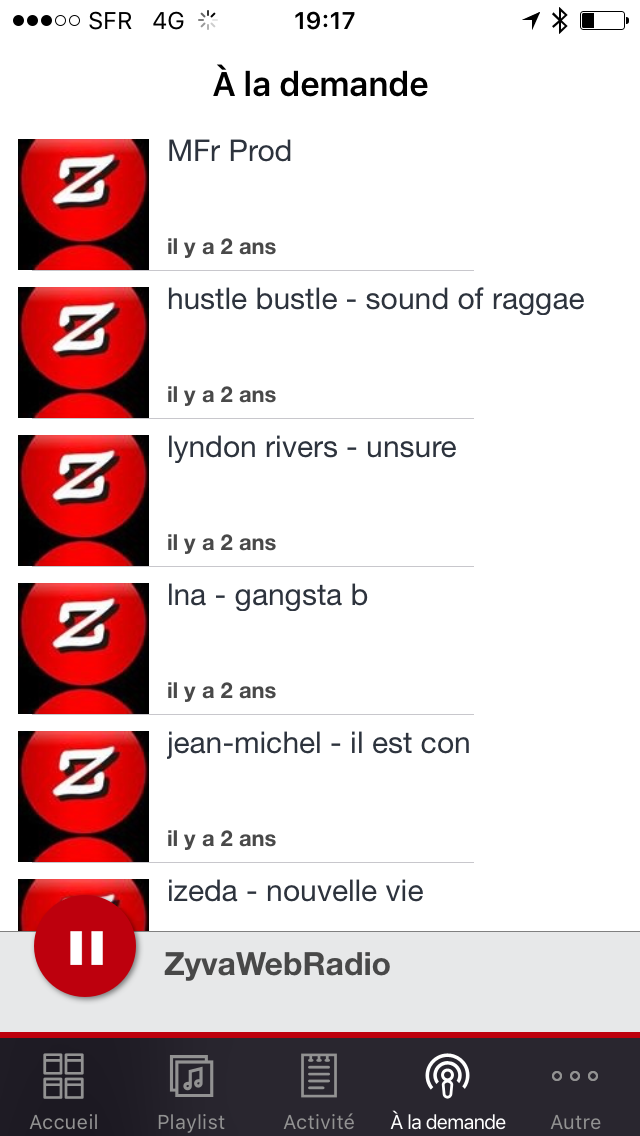Screen dimensions: 640x1136
Task: Open lyndon rivers - unsure
Action: click(320, 500)
